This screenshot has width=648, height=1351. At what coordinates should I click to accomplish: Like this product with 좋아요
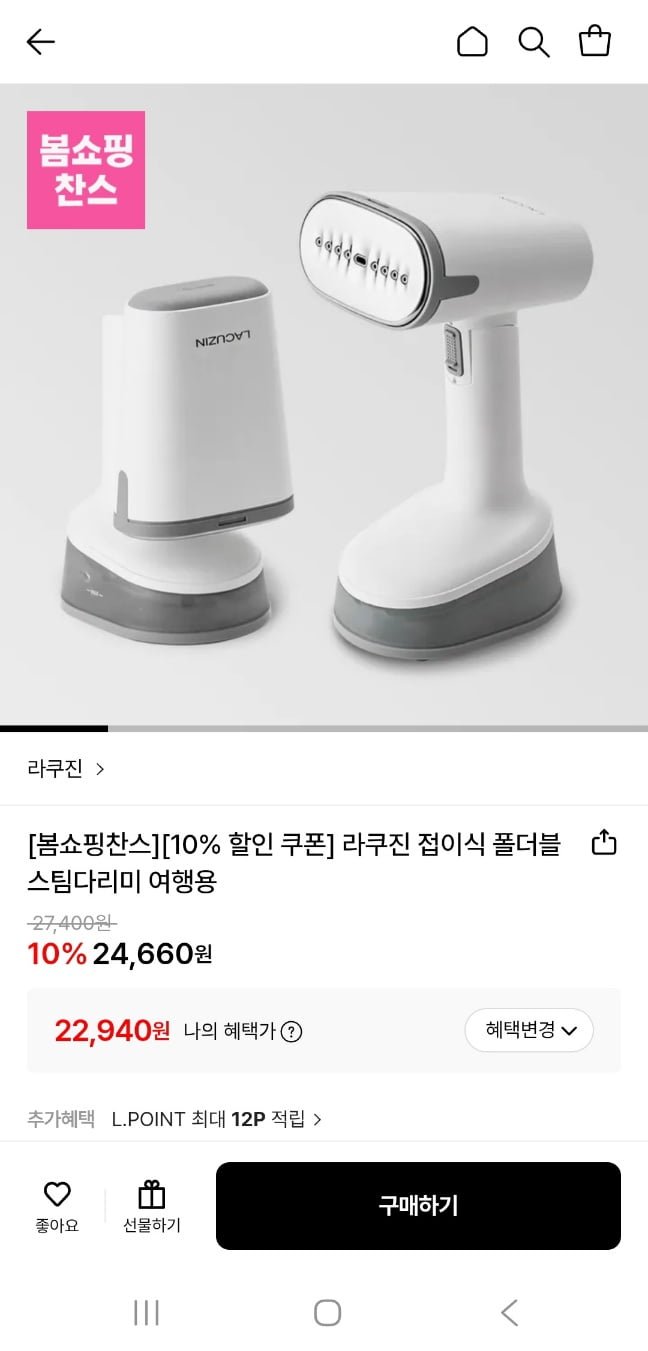57,1205
